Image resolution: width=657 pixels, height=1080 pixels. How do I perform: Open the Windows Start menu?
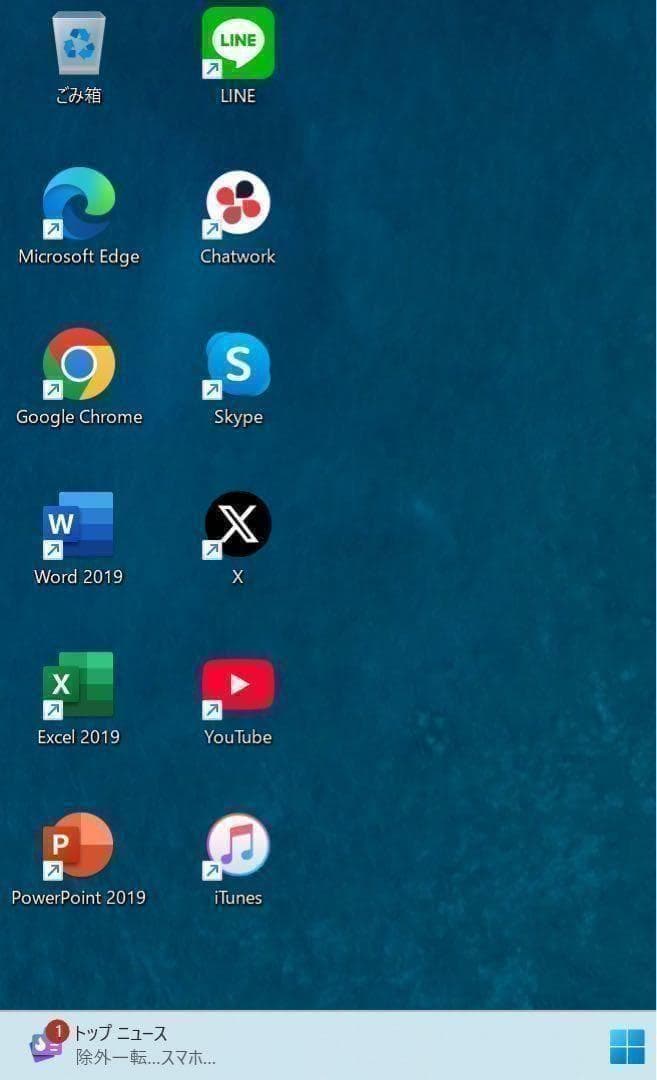pos(627,1047)
